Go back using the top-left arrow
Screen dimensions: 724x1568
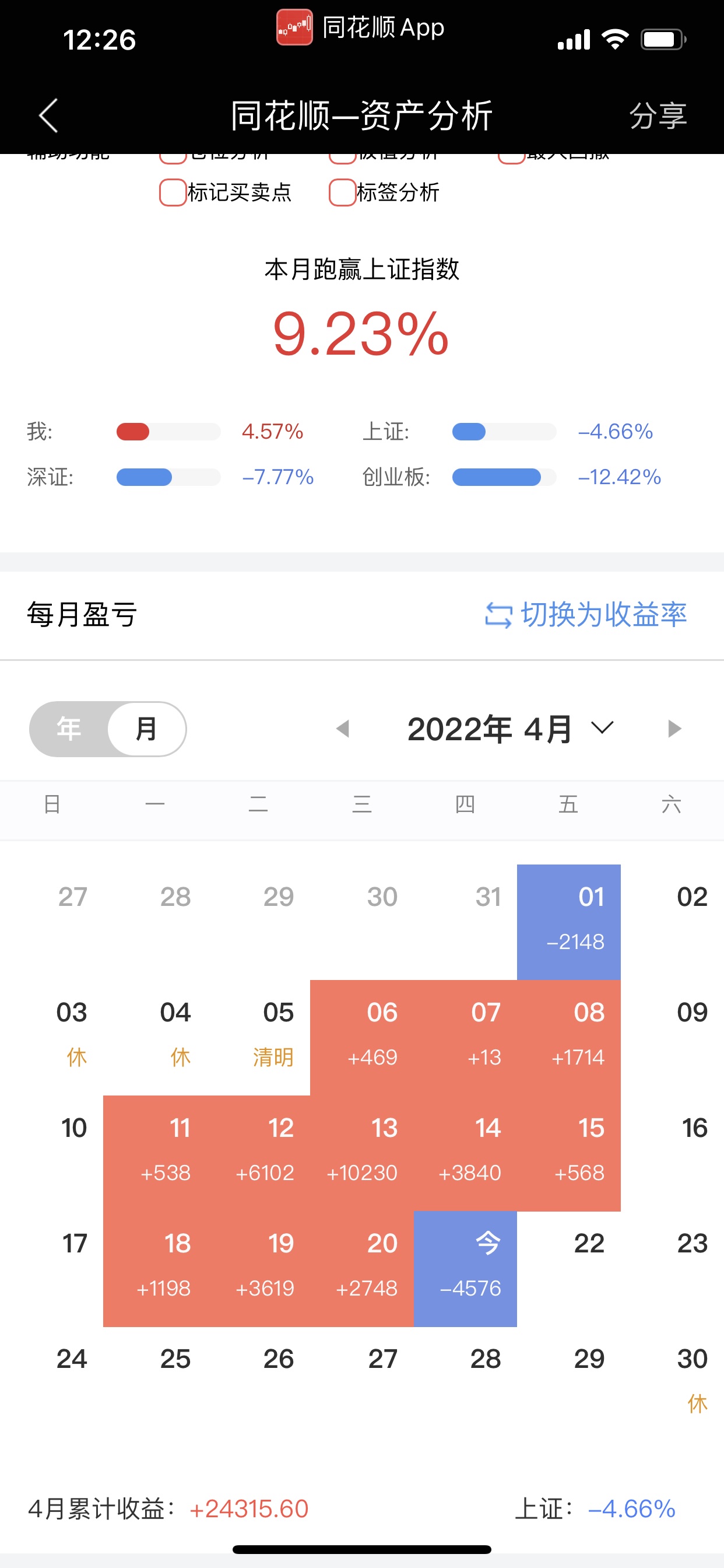48,116
